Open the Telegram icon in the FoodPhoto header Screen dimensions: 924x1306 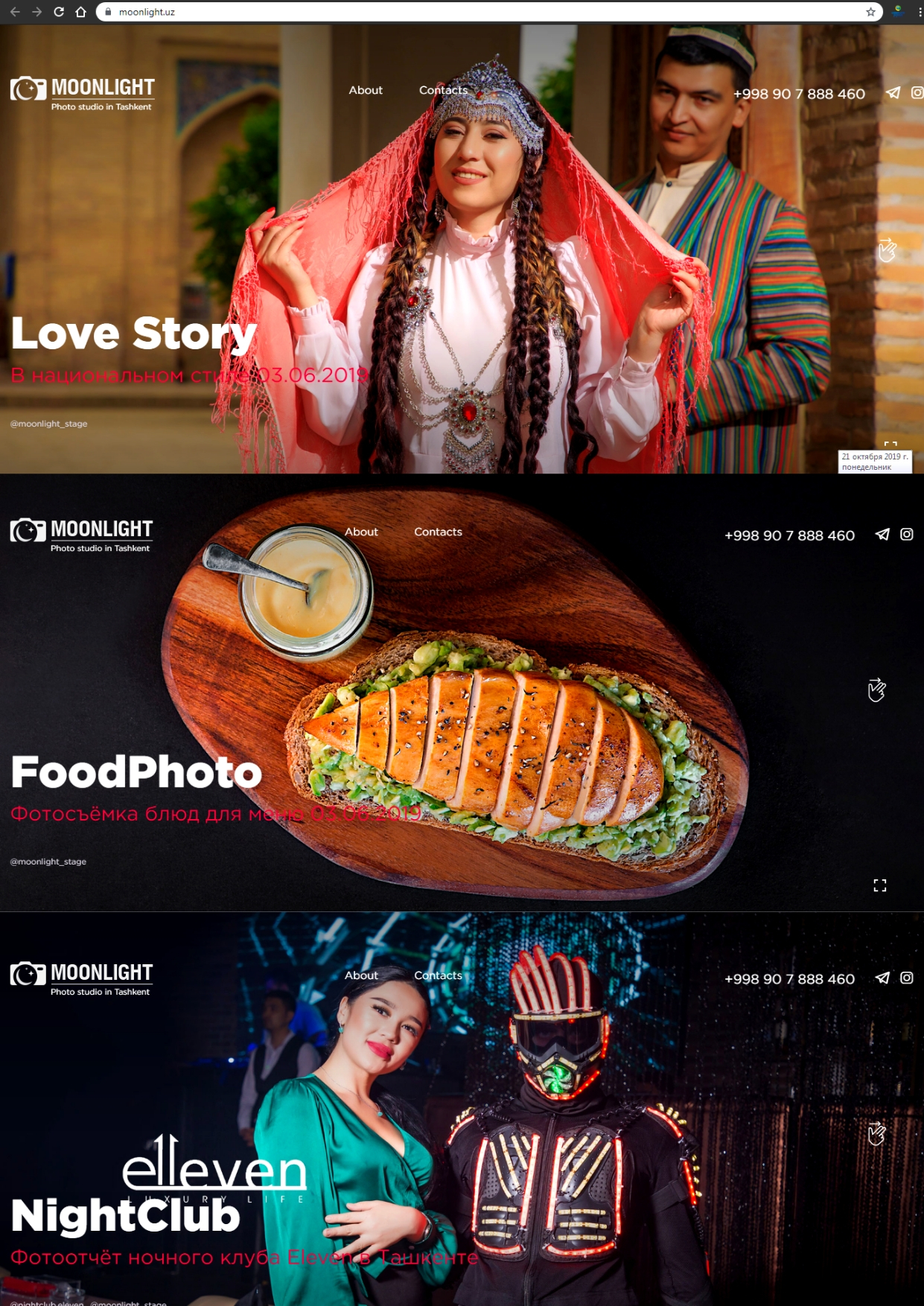[882, 535]
